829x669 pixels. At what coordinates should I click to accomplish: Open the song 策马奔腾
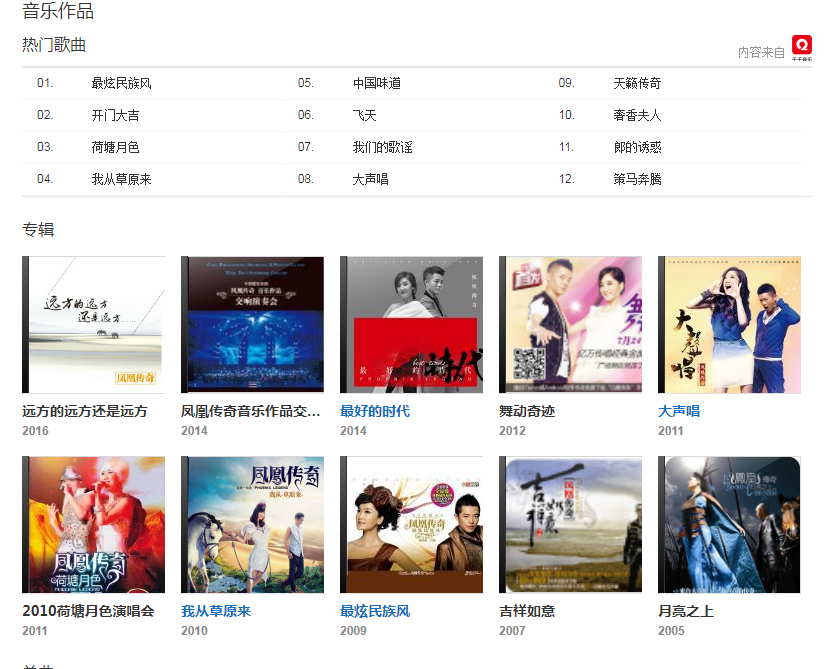coord(637,179)
